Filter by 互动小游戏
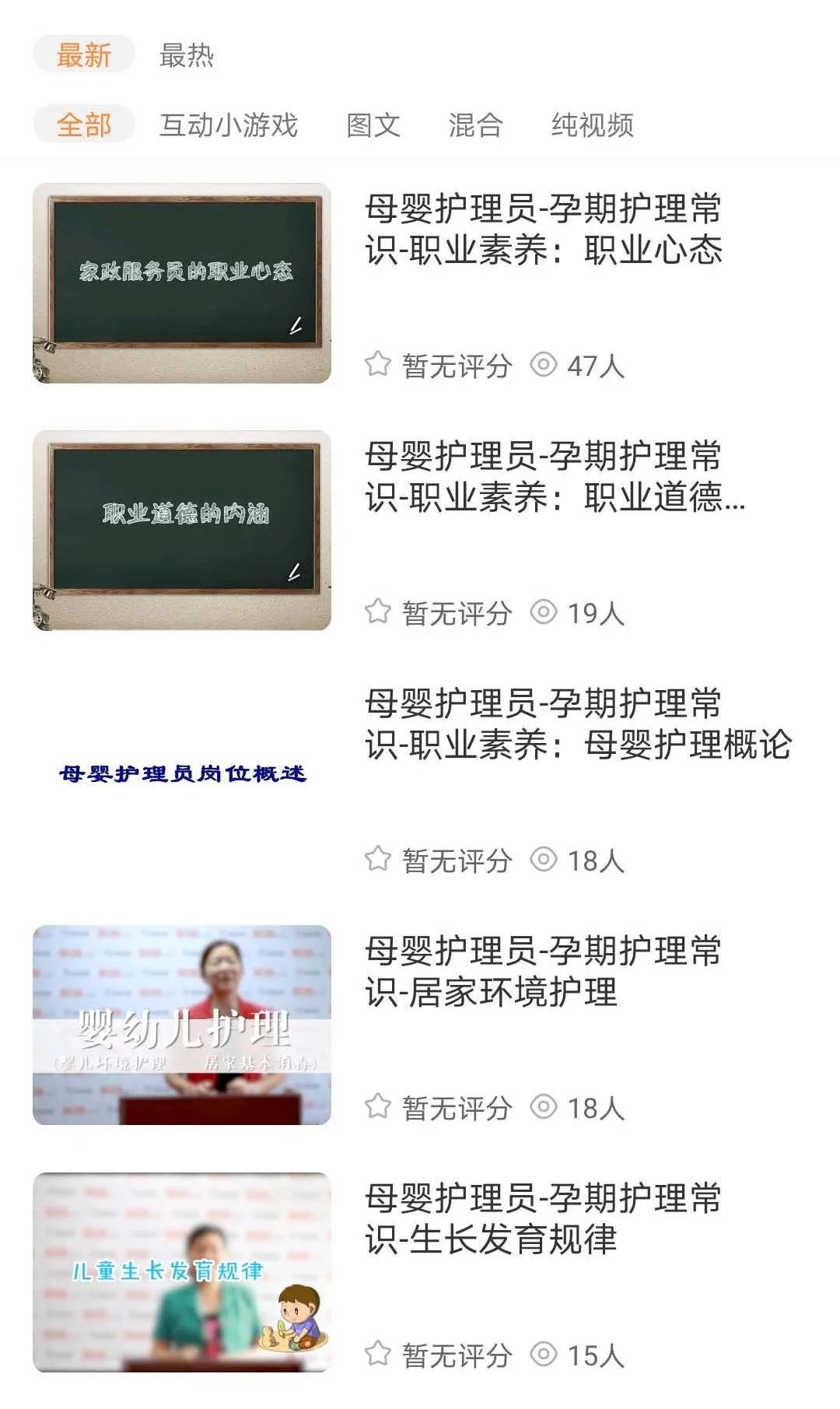840x1409 pixels. click(229, 124)
